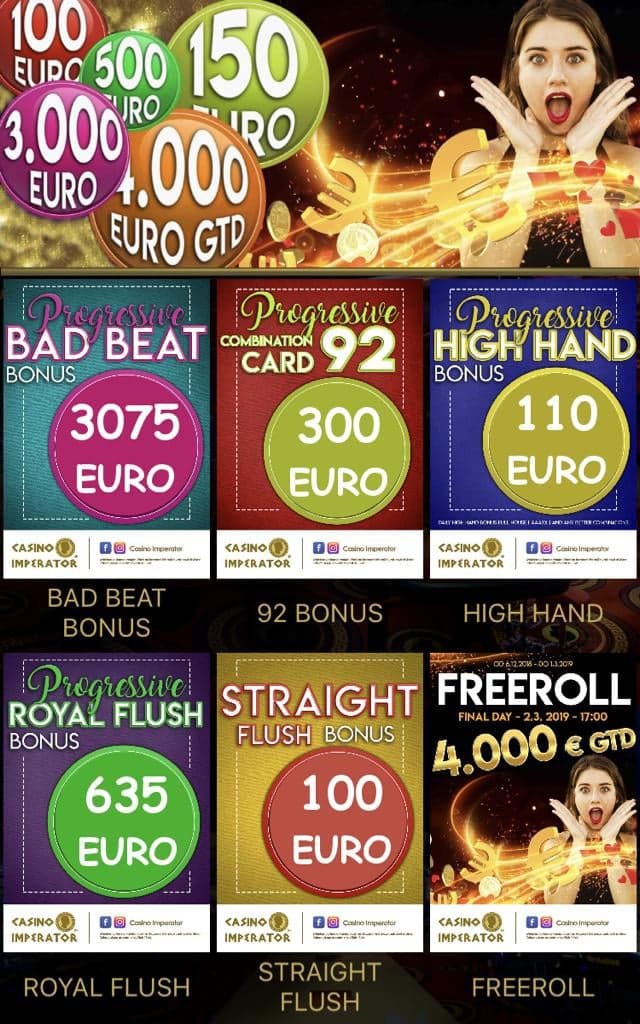Tap the top 4.000 Euro GTD banner

[320, 133]
